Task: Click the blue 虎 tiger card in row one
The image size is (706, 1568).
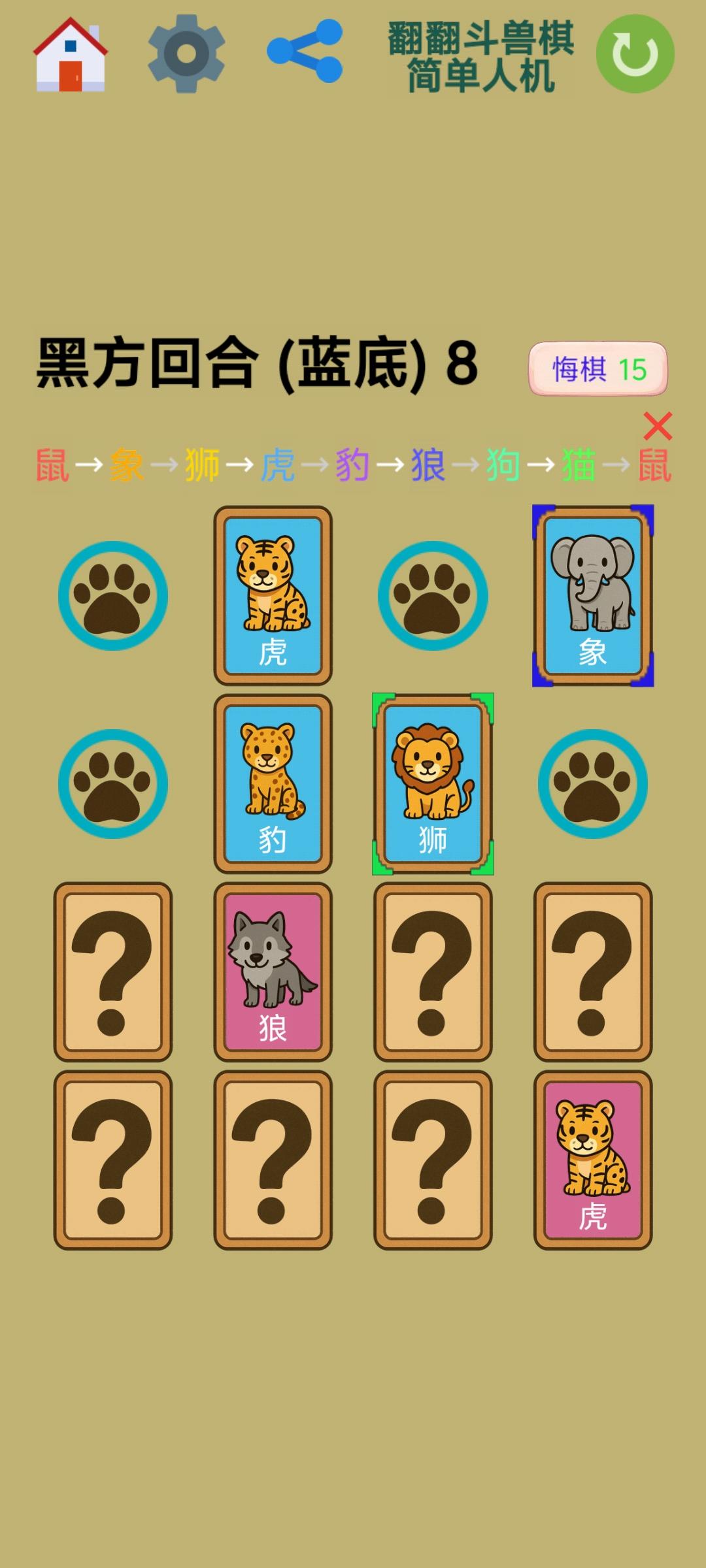Action: tap(272, 596)
